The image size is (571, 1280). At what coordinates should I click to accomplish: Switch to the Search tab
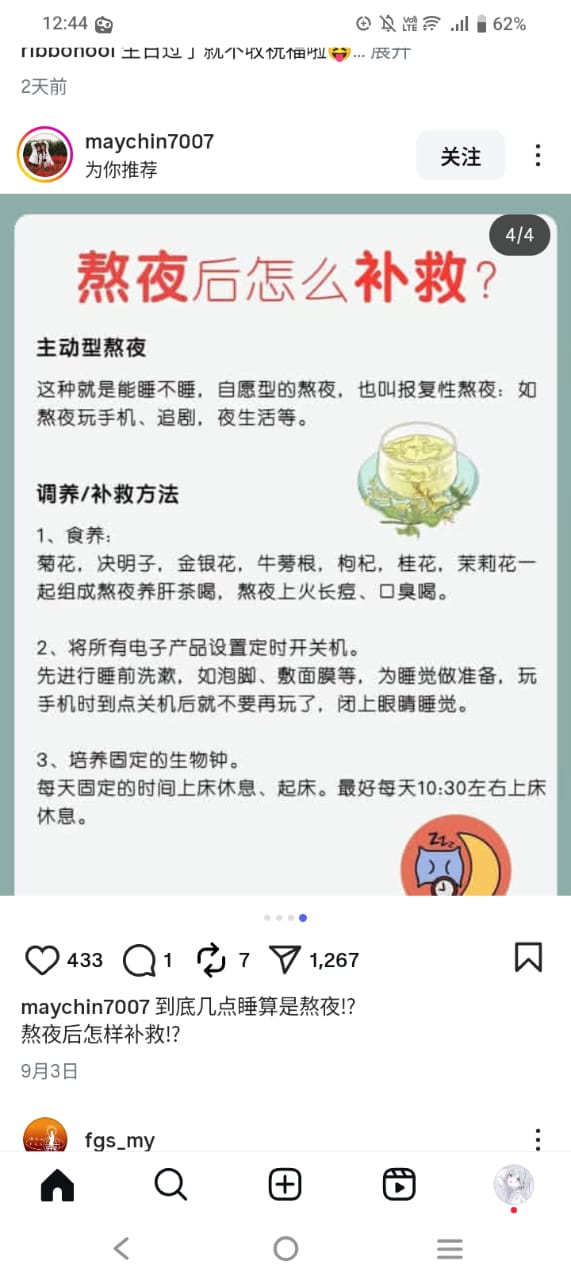click(171, 1185)
